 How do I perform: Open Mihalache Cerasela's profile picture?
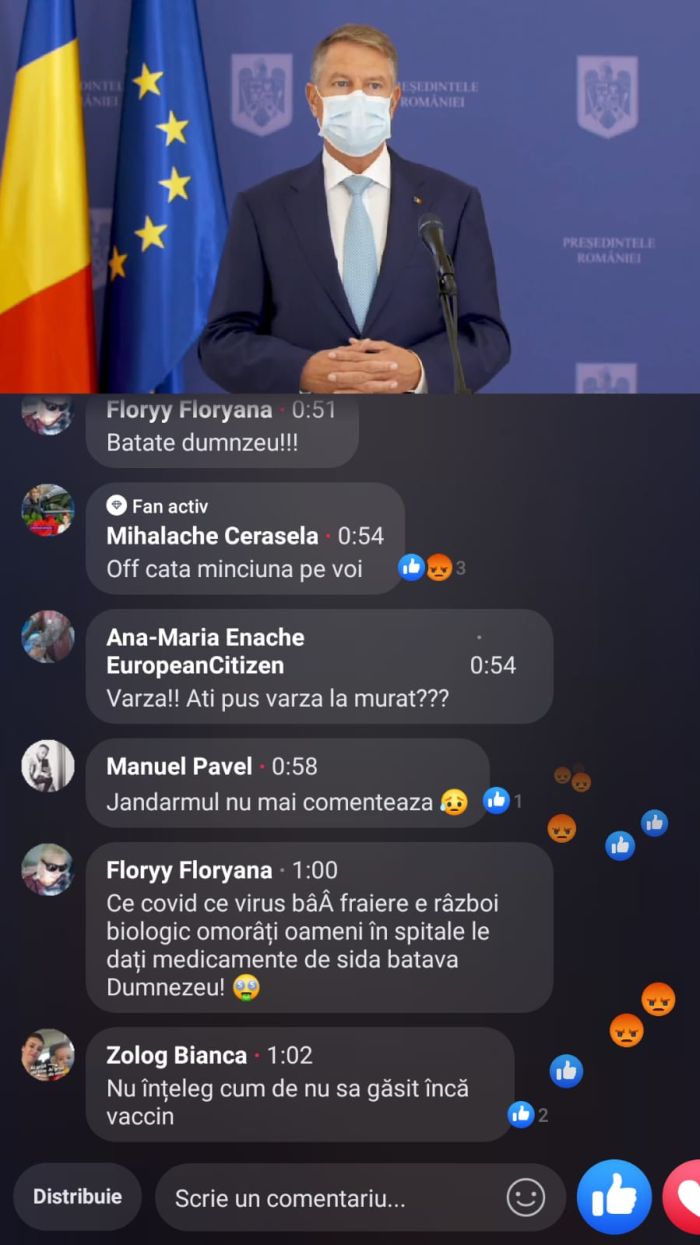coord(48,510)
